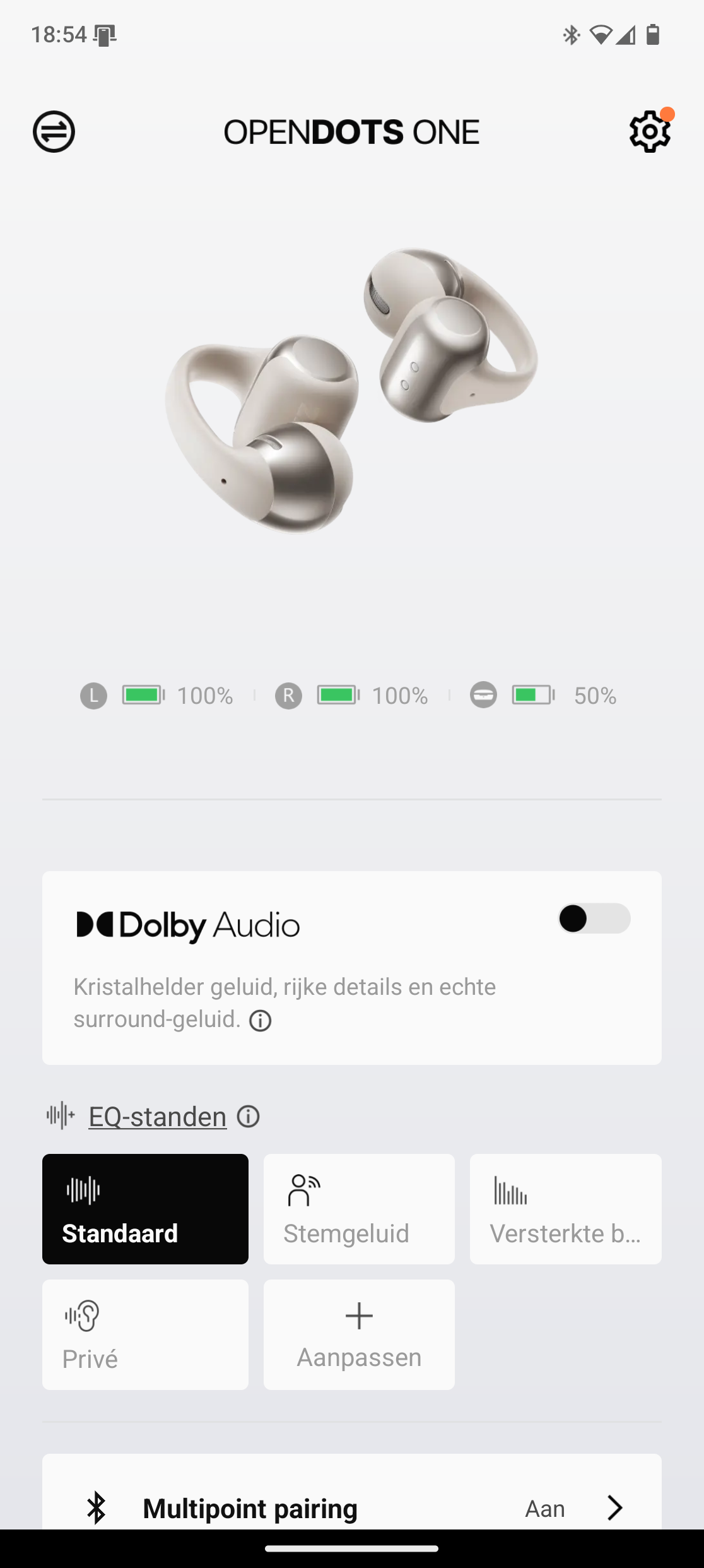Select the Standaard EQ mode
The height and width of the screenshot is (1568, 704).
point(145,1209)
